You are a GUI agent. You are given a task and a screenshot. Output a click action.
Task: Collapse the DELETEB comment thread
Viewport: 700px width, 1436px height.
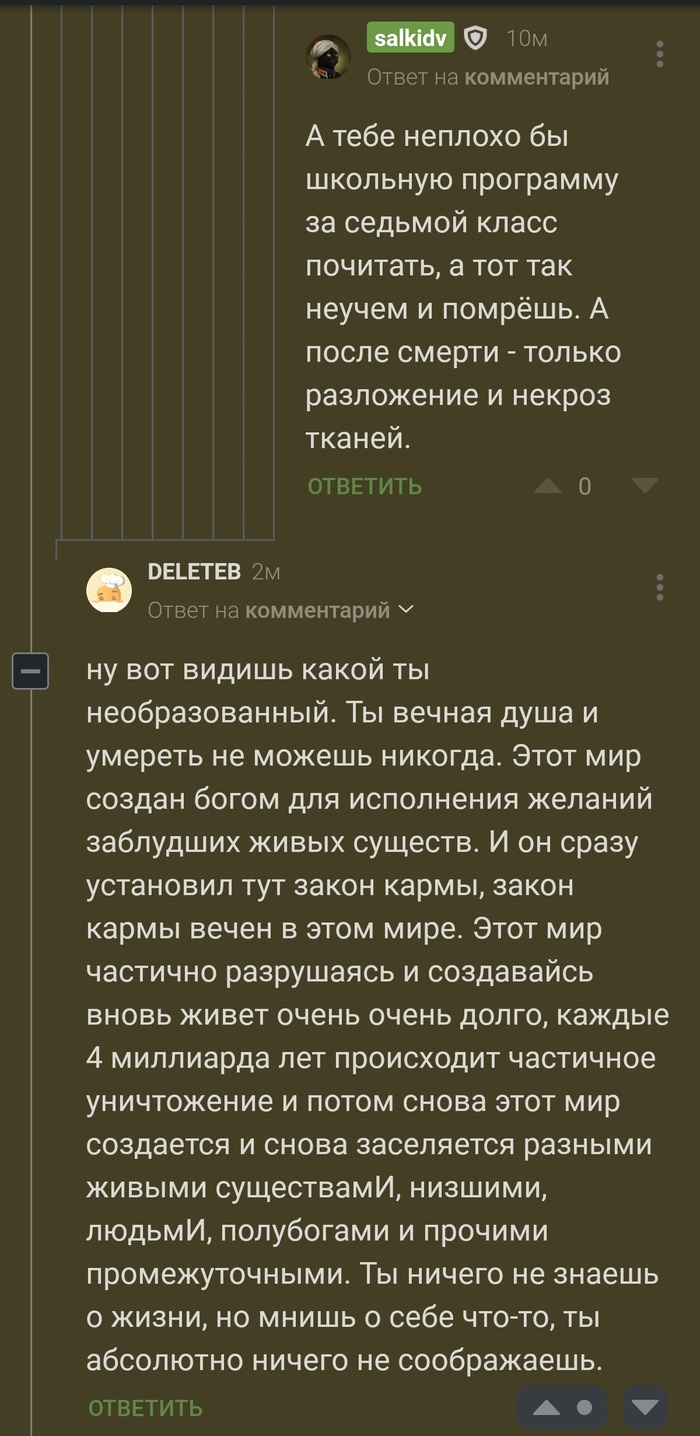[30, 671]
